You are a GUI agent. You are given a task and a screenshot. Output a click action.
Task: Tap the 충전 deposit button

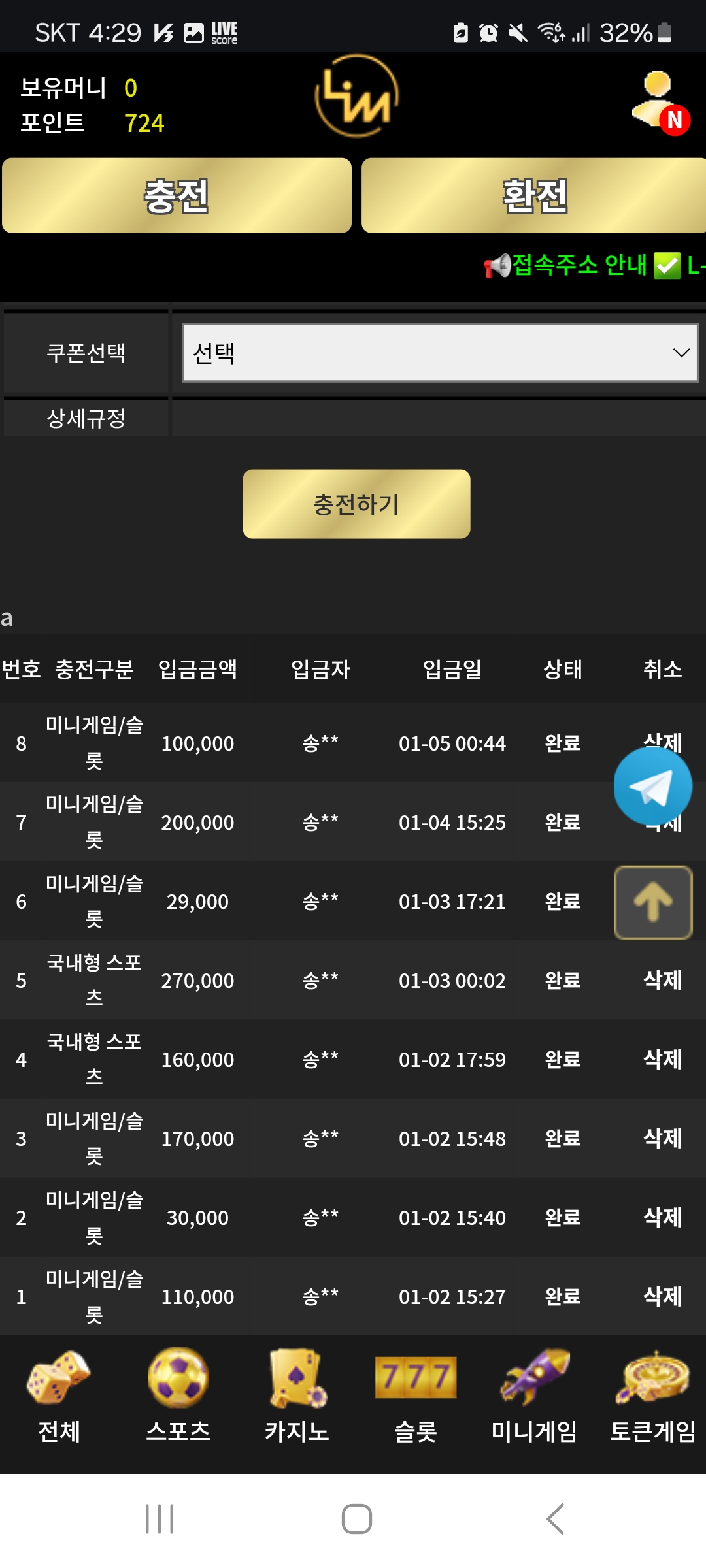(x=176, y=195)
